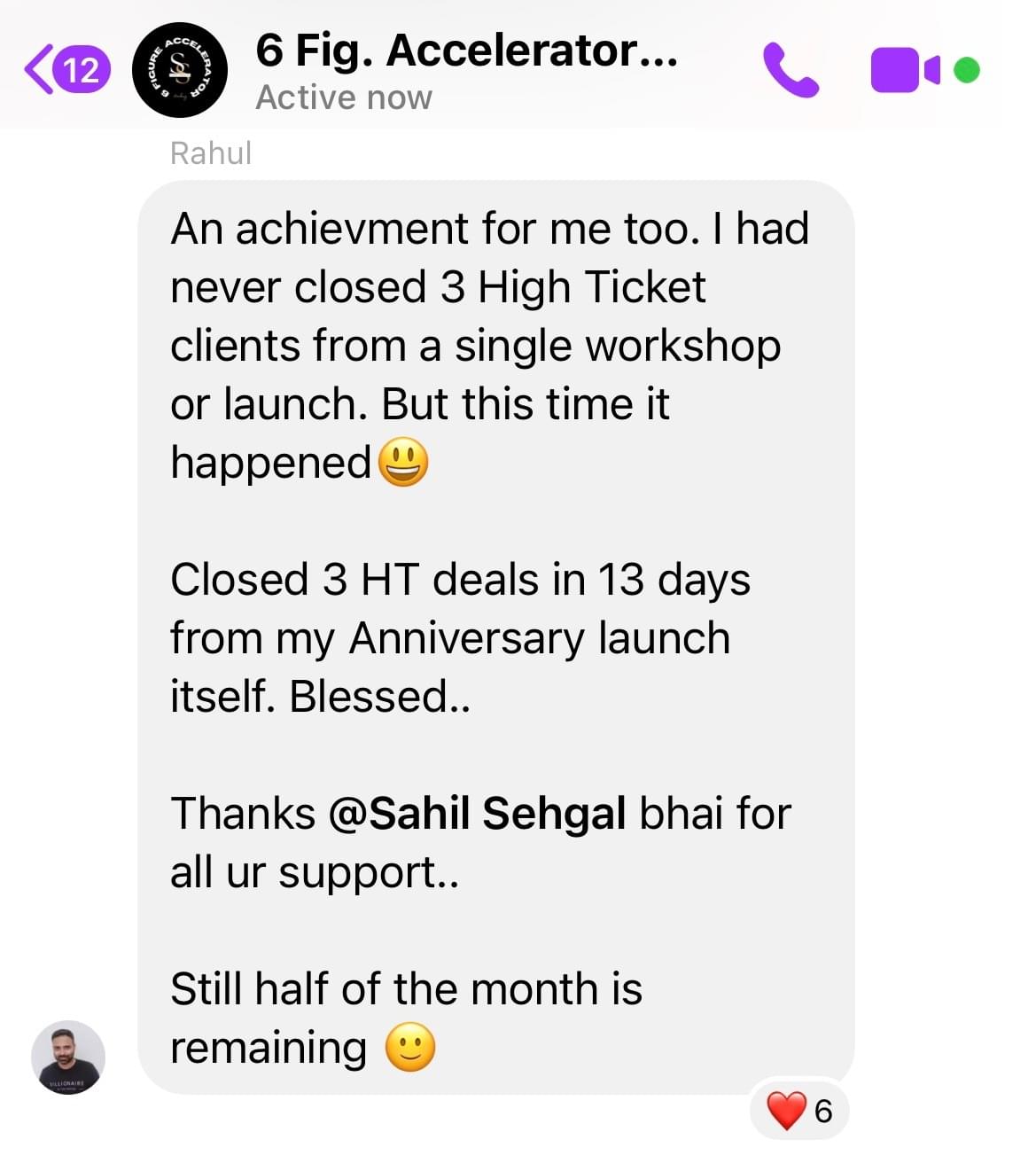The width and height of the screenshot is (1036, 1155).
Task: View the heart reactions on Rahul's message
Action: (799, 1110)
